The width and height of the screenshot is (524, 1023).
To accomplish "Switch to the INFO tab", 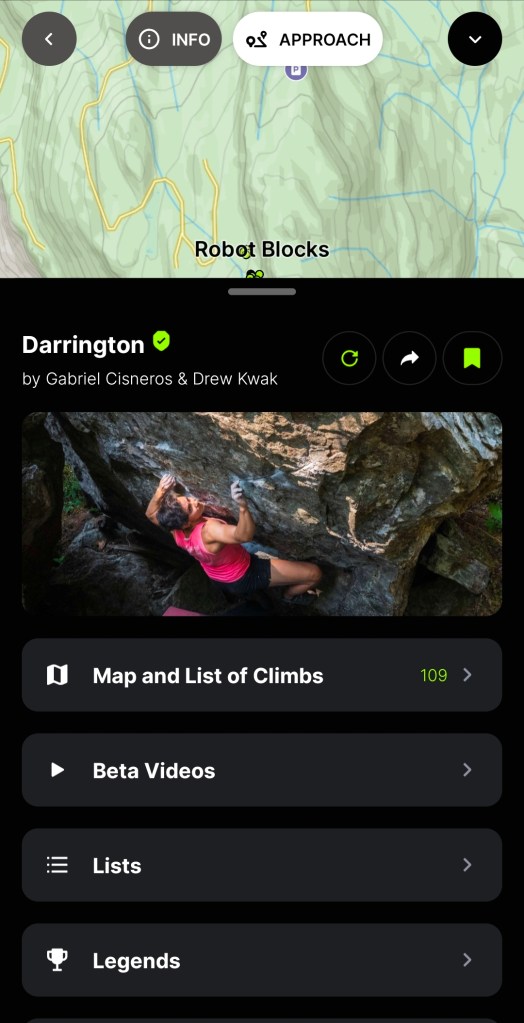I will 174,39.
